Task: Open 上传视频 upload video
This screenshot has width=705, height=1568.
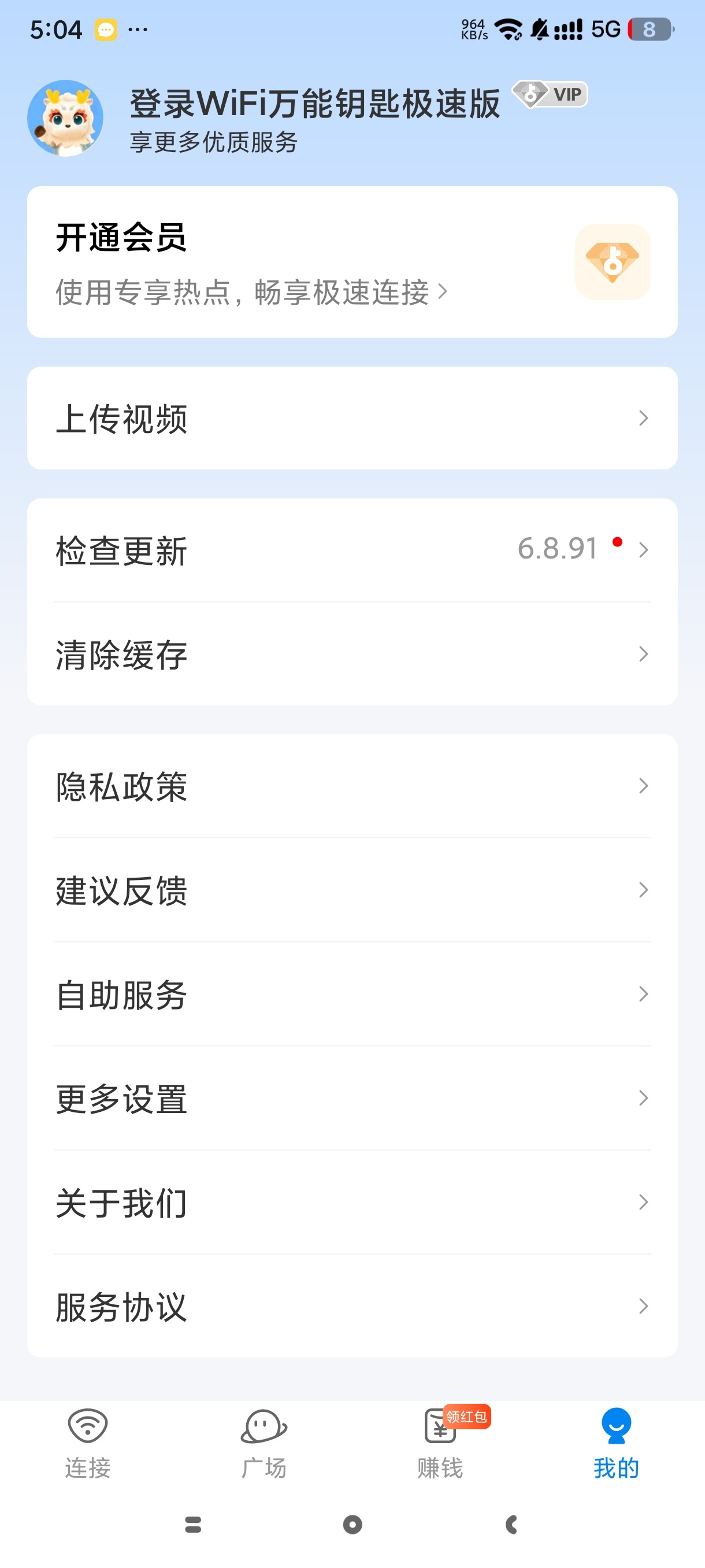Action: tap(351, 418)
